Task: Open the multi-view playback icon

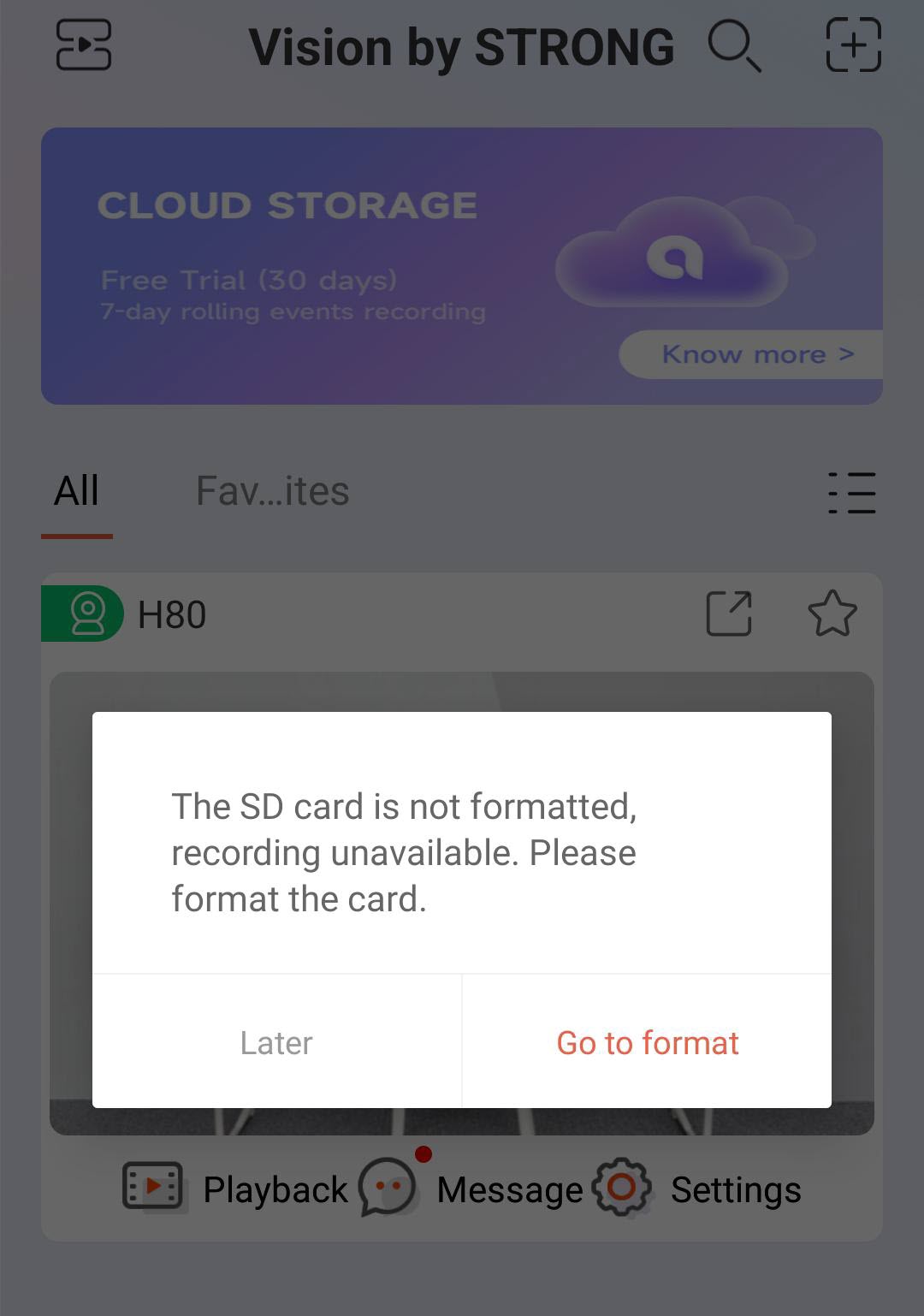Action: (84, 44)
